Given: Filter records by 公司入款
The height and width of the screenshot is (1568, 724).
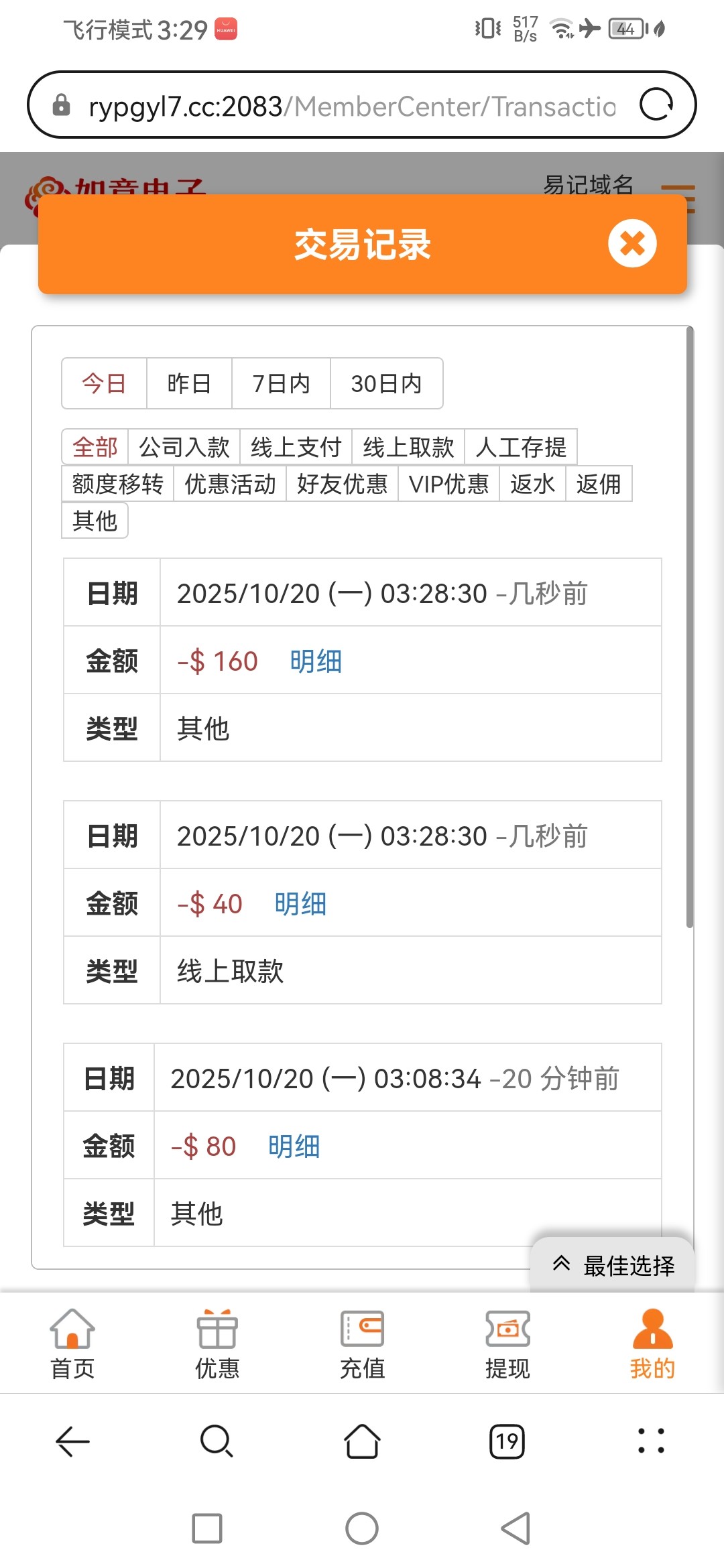Looking at the screenshot, I should (184, 447).
